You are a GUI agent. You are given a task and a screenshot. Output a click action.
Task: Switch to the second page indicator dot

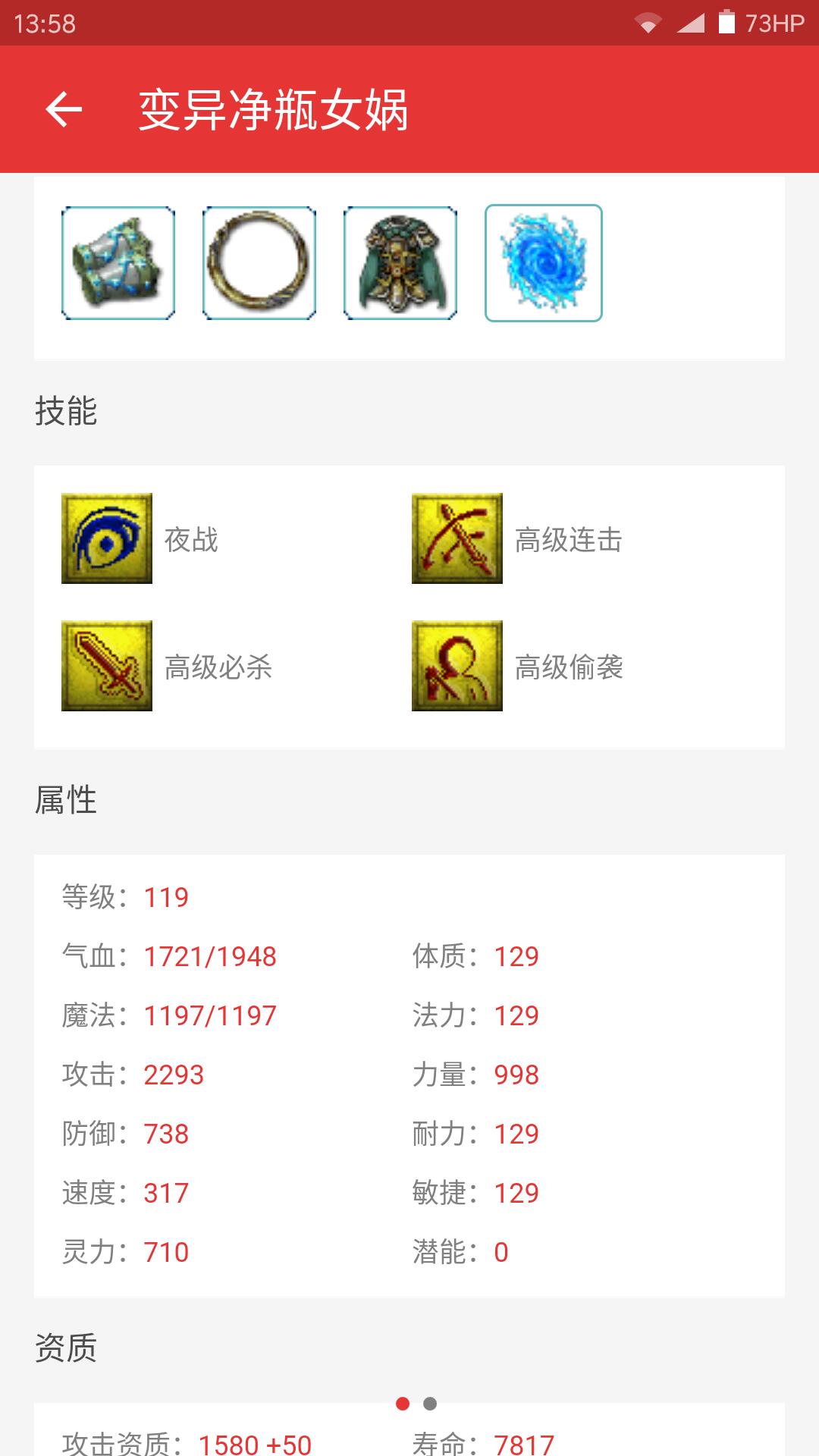click(x=430, y=1404)
